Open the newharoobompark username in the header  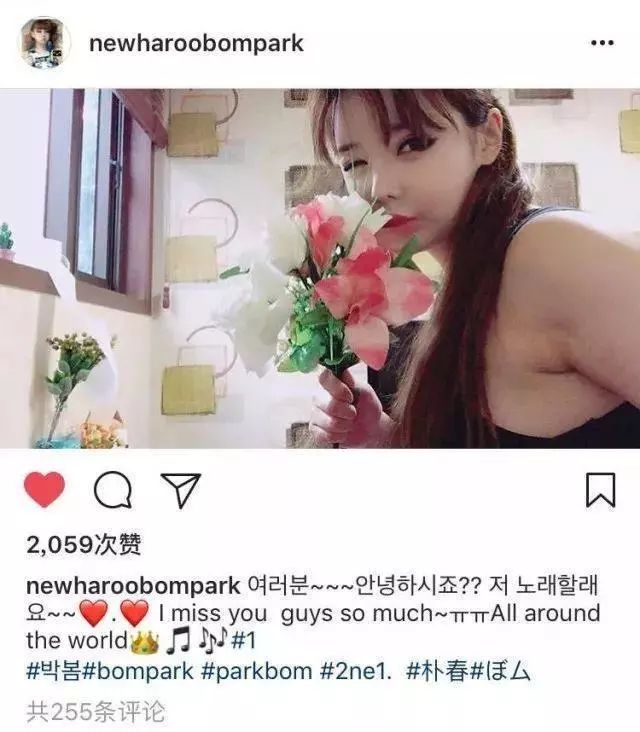click(x=196, y=44)
